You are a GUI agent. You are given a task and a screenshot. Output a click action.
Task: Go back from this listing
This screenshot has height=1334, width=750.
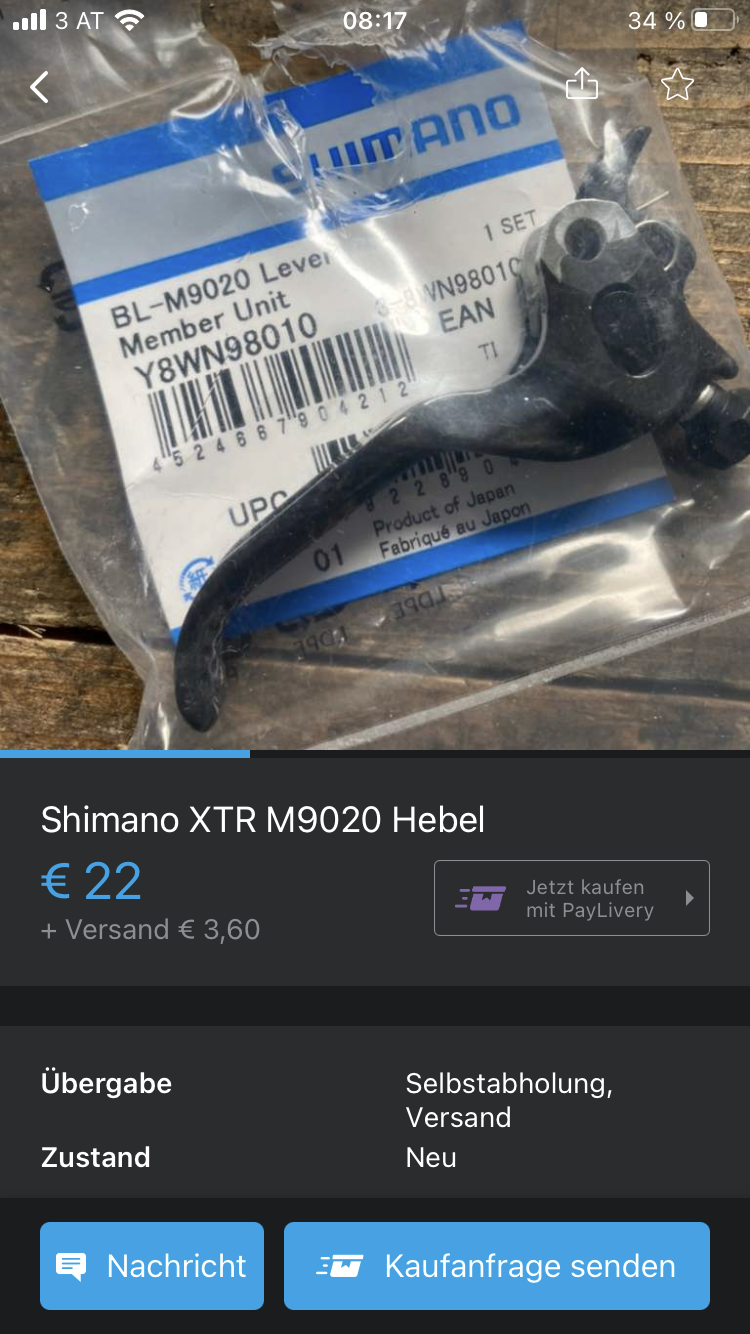(x=40, y=87)
